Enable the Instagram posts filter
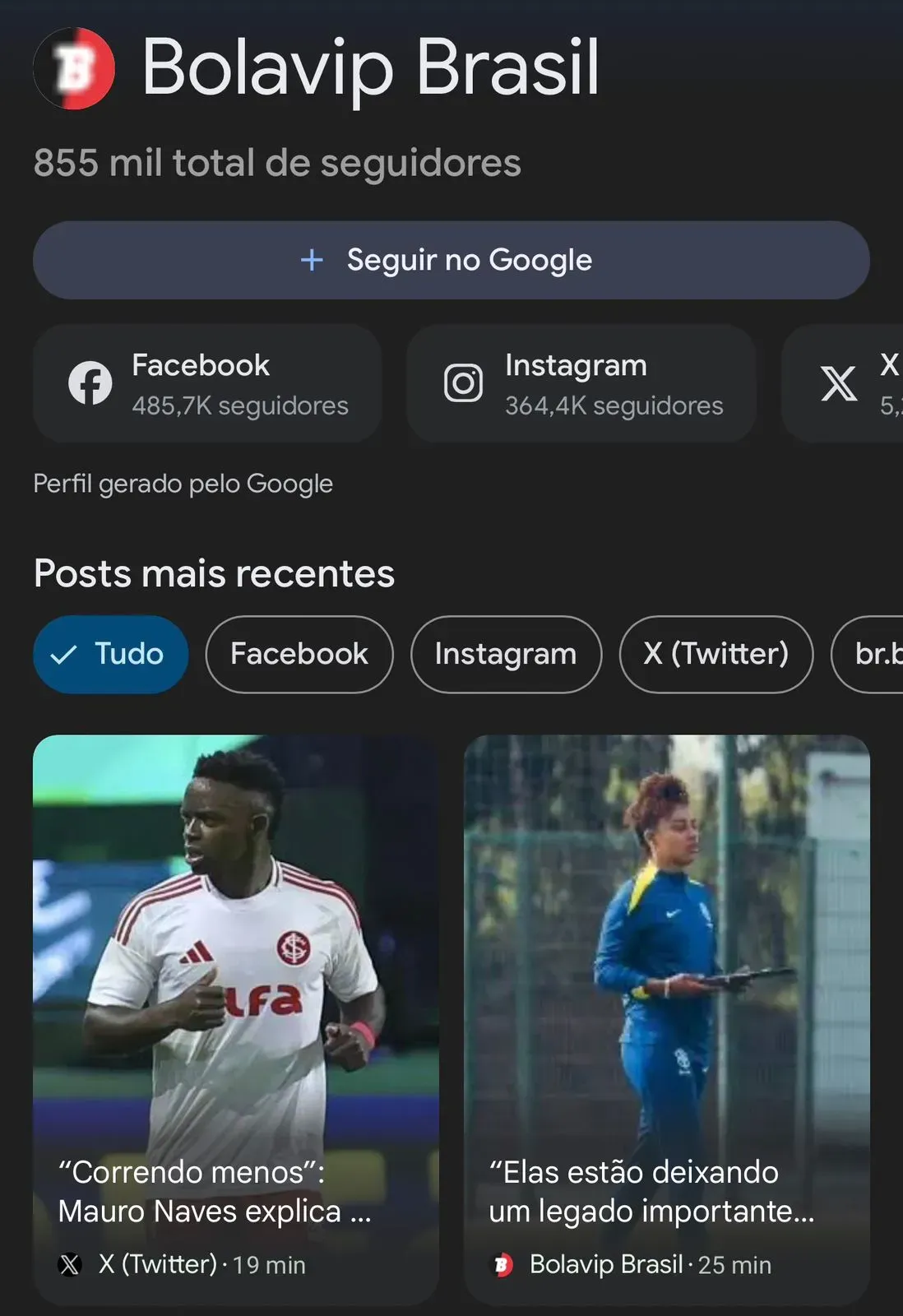This screenshot has height=1316, width=903. coord(505,654)
